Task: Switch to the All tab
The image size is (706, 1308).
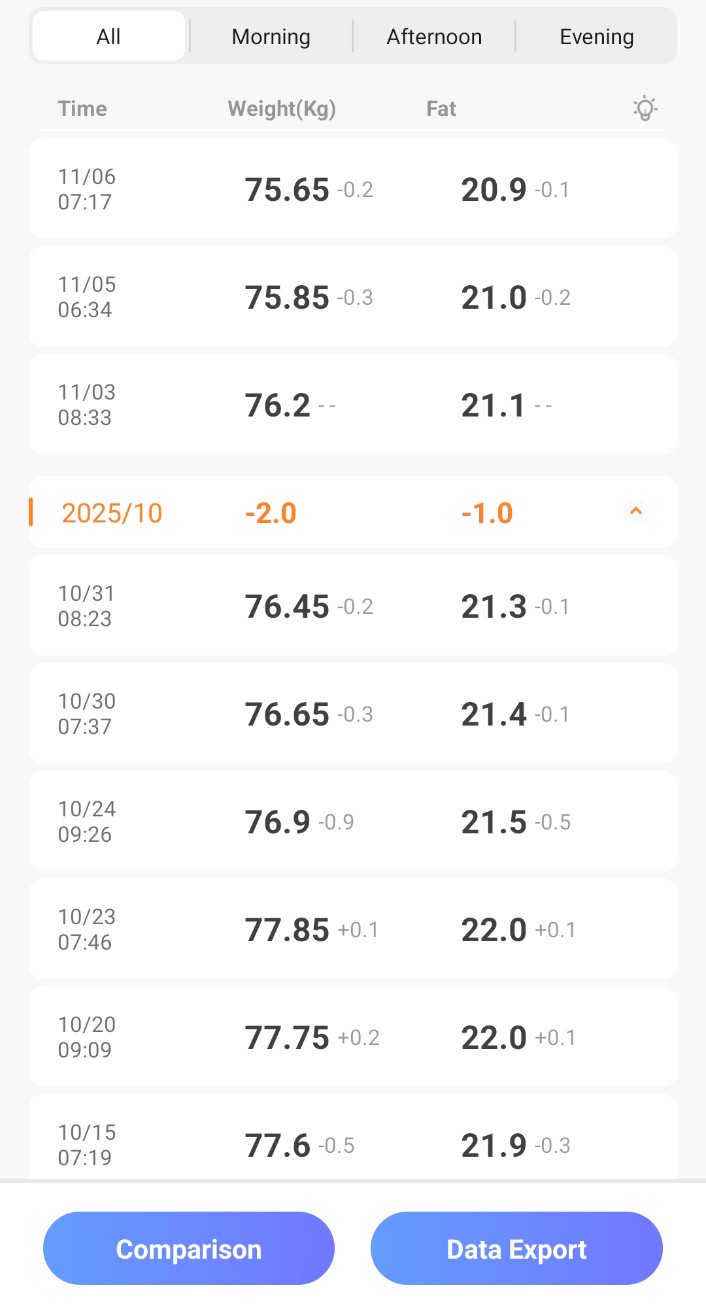Action: (x=109, y=37)
